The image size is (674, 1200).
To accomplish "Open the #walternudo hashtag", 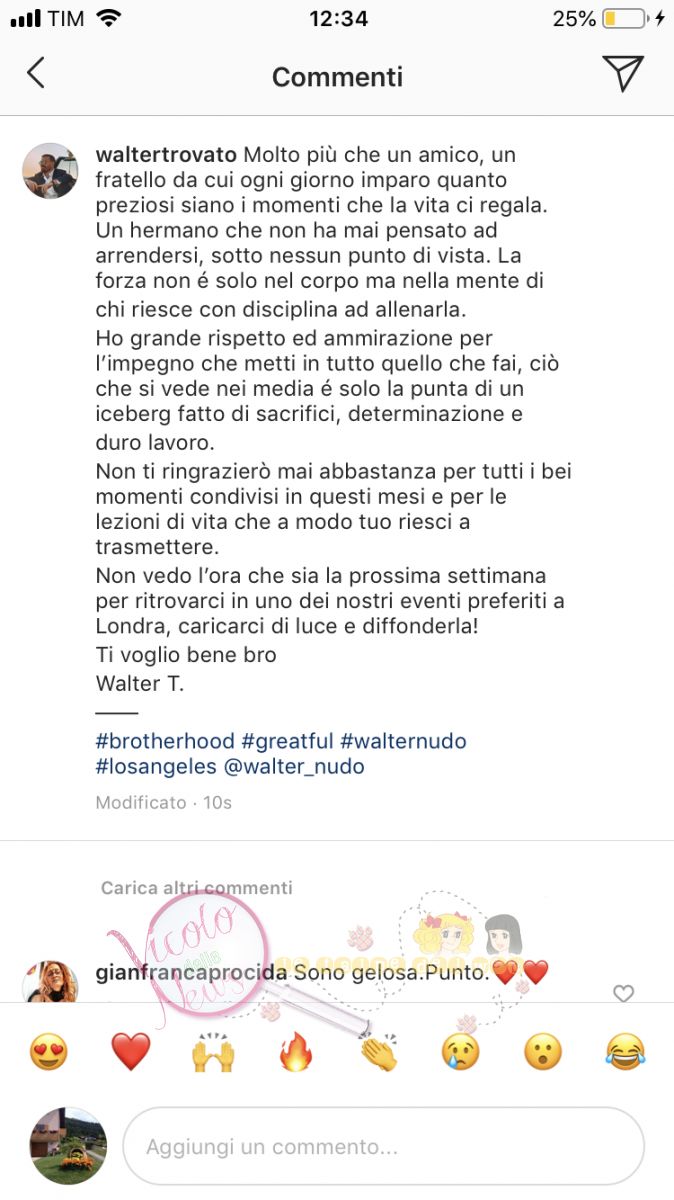I will (x=403, y=741).
